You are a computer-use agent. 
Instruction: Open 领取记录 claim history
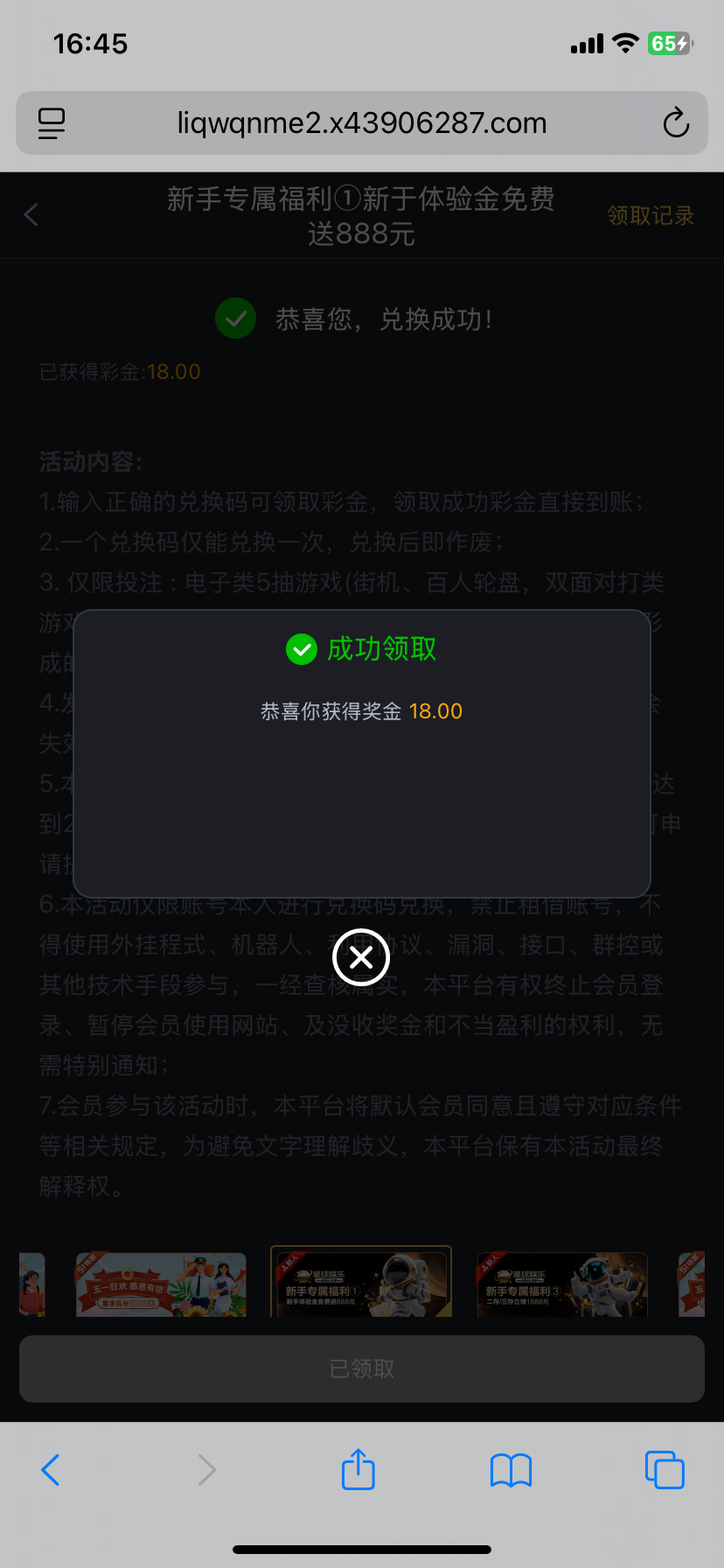pos(651,215)
